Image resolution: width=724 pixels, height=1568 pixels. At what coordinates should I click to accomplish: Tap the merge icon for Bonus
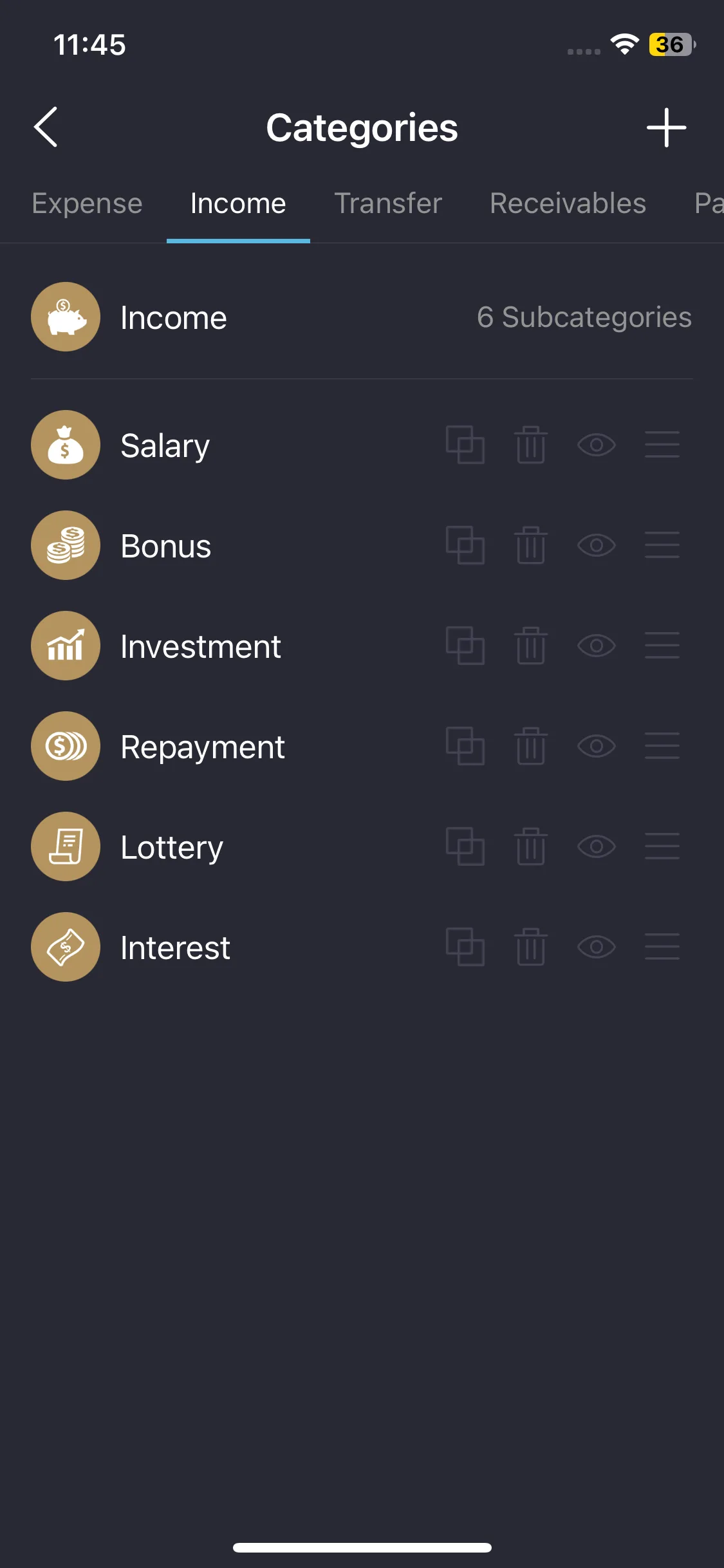click(x=465, y=545)
